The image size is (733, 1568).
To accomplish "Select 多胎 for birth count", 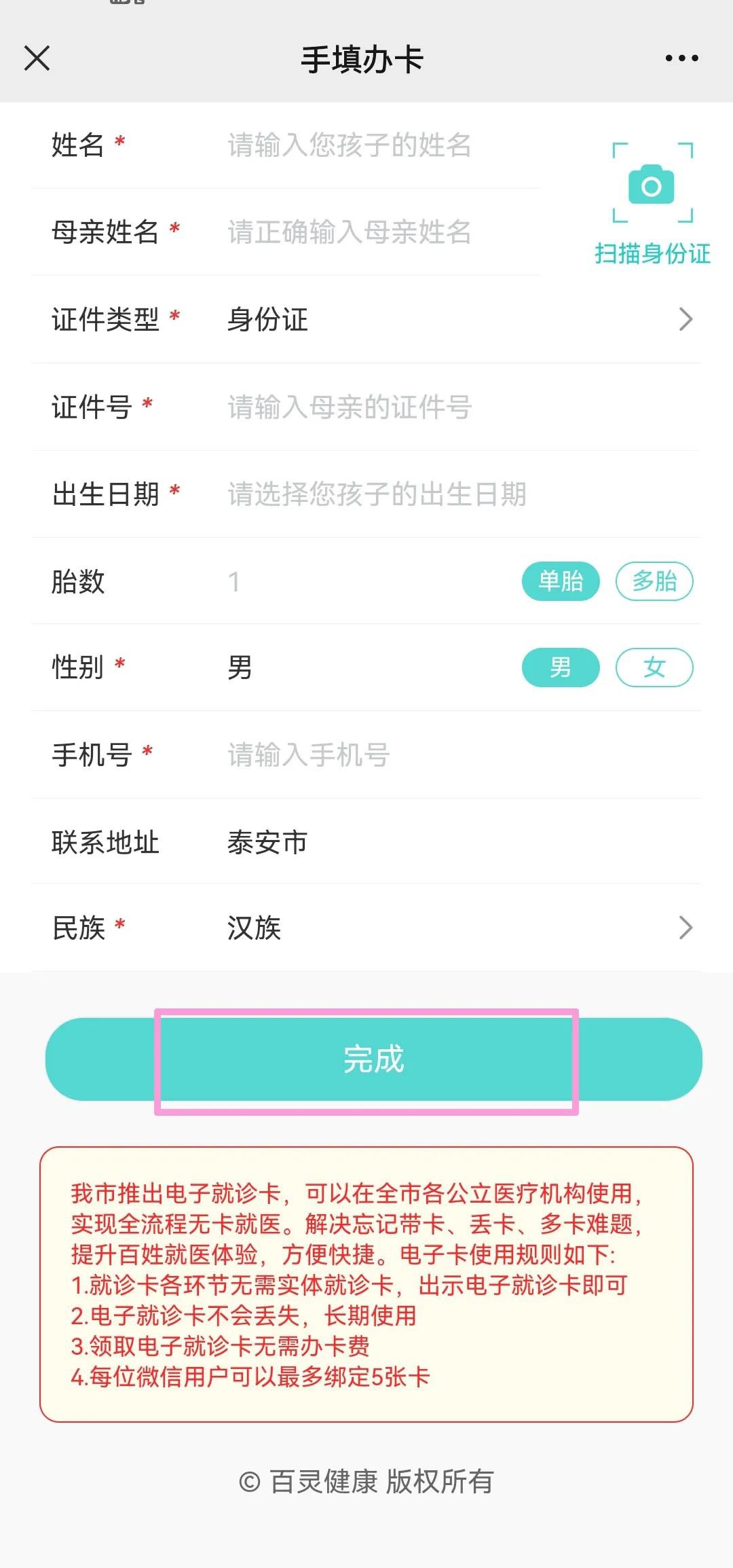I will (x=654, y=581).
